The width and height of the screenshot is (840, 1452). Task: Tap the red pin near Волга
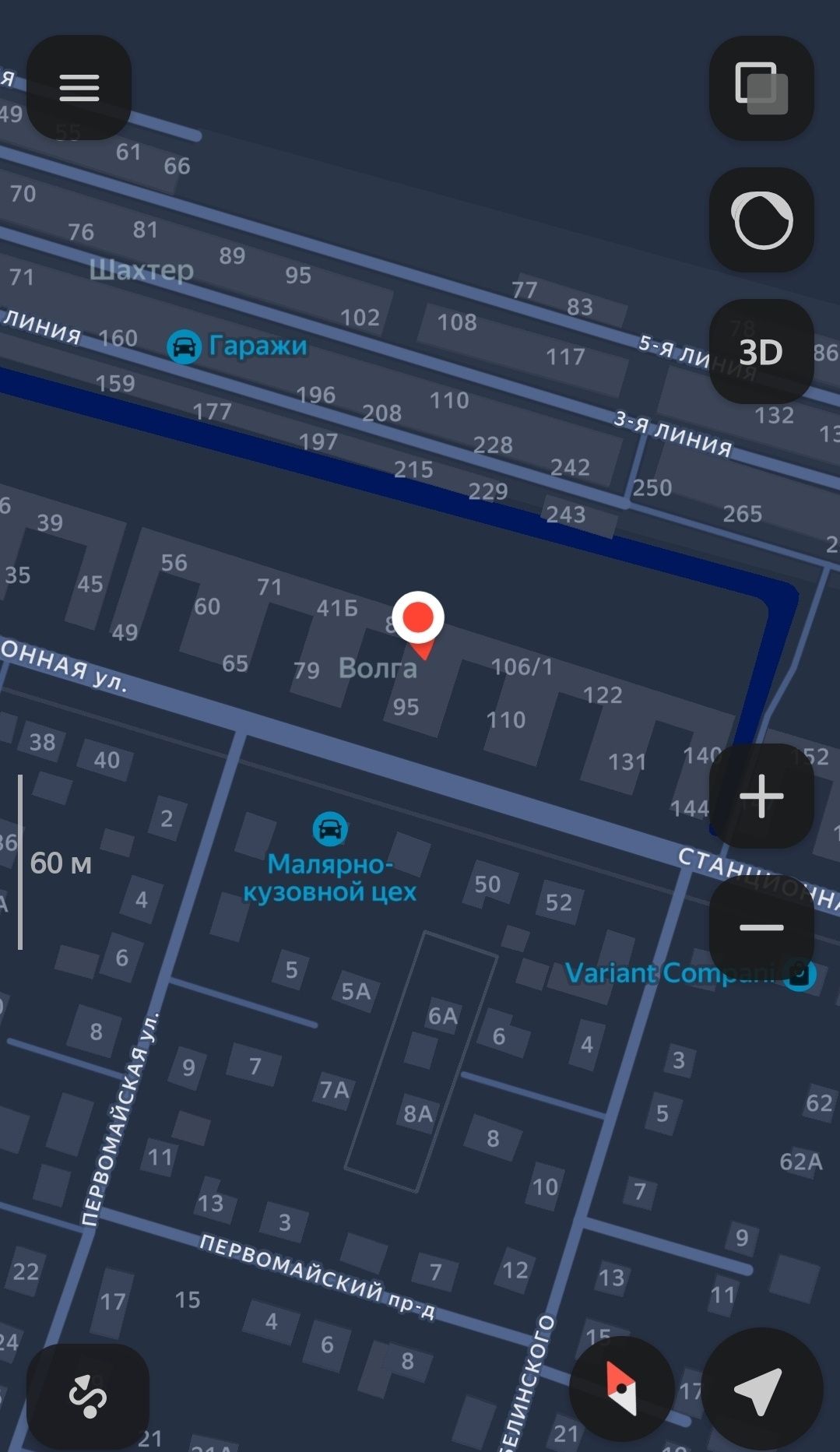point(418,620)
